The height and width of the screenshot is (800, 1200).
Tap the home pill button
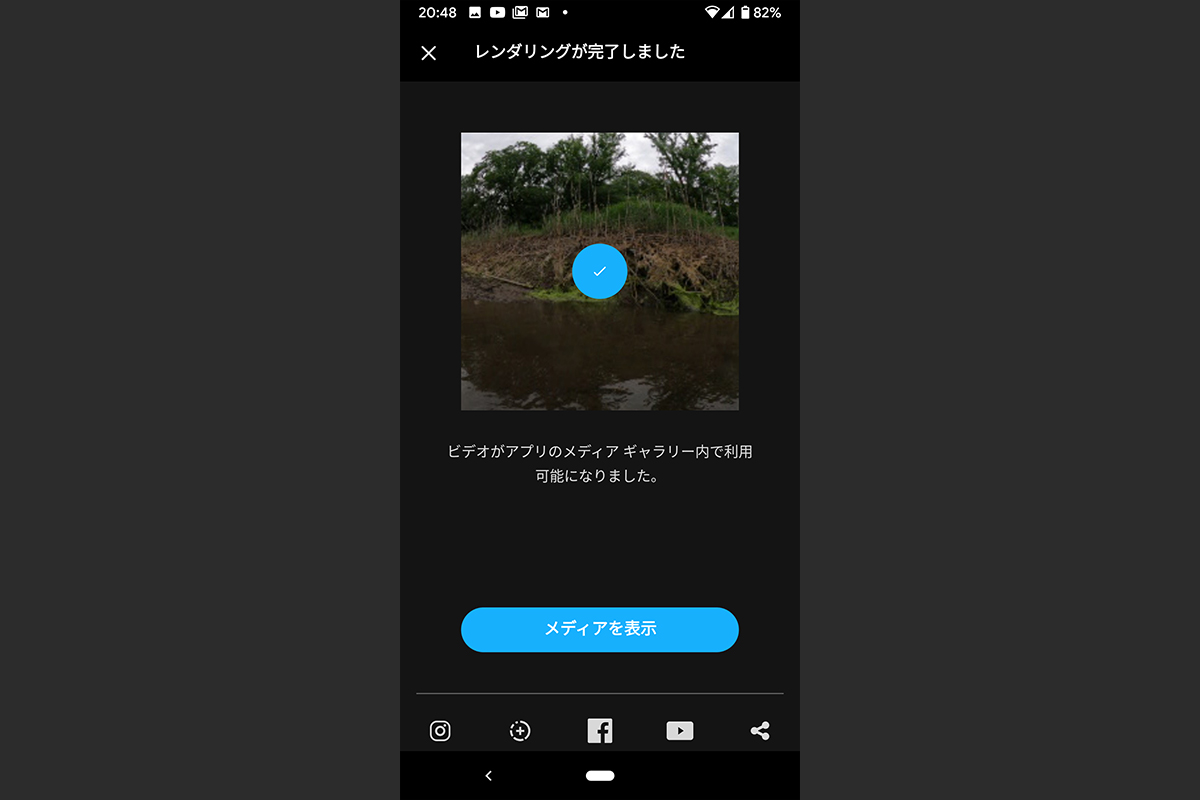tap(600, 775)
